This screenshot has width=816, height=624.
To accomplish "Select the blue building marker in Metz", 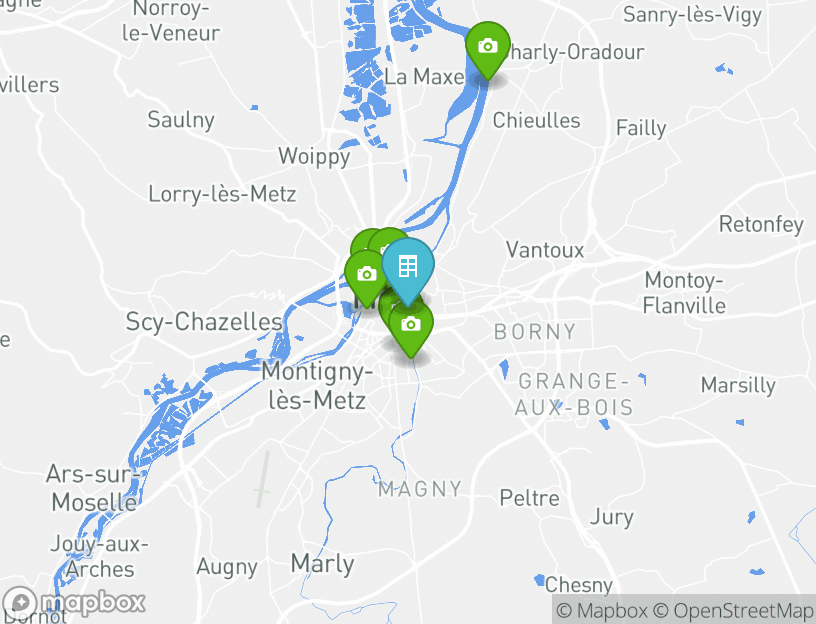I will point(408,266).
